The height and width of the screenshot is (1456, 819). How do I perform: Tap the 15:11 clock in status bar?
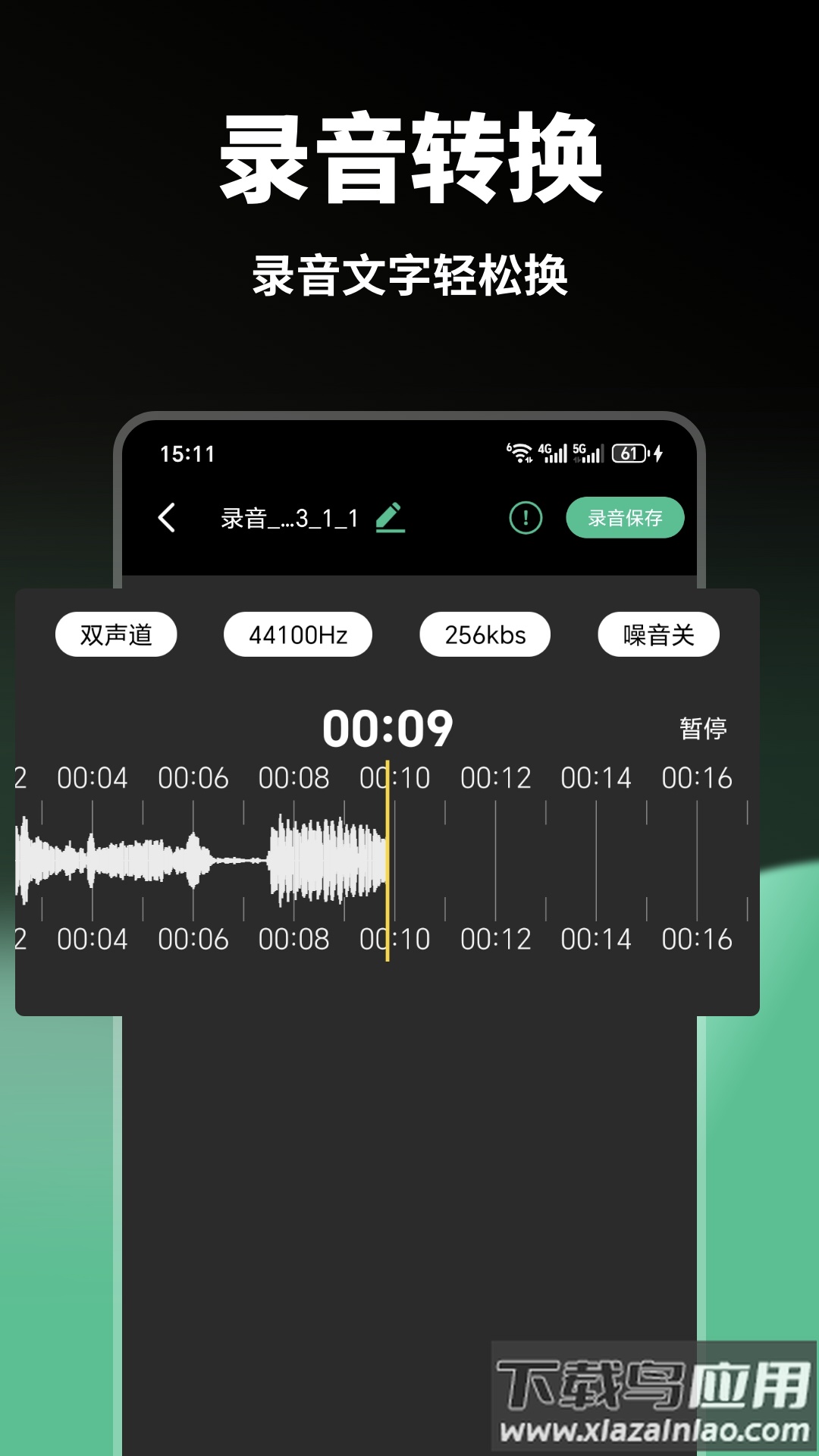[x=186, y=452]
